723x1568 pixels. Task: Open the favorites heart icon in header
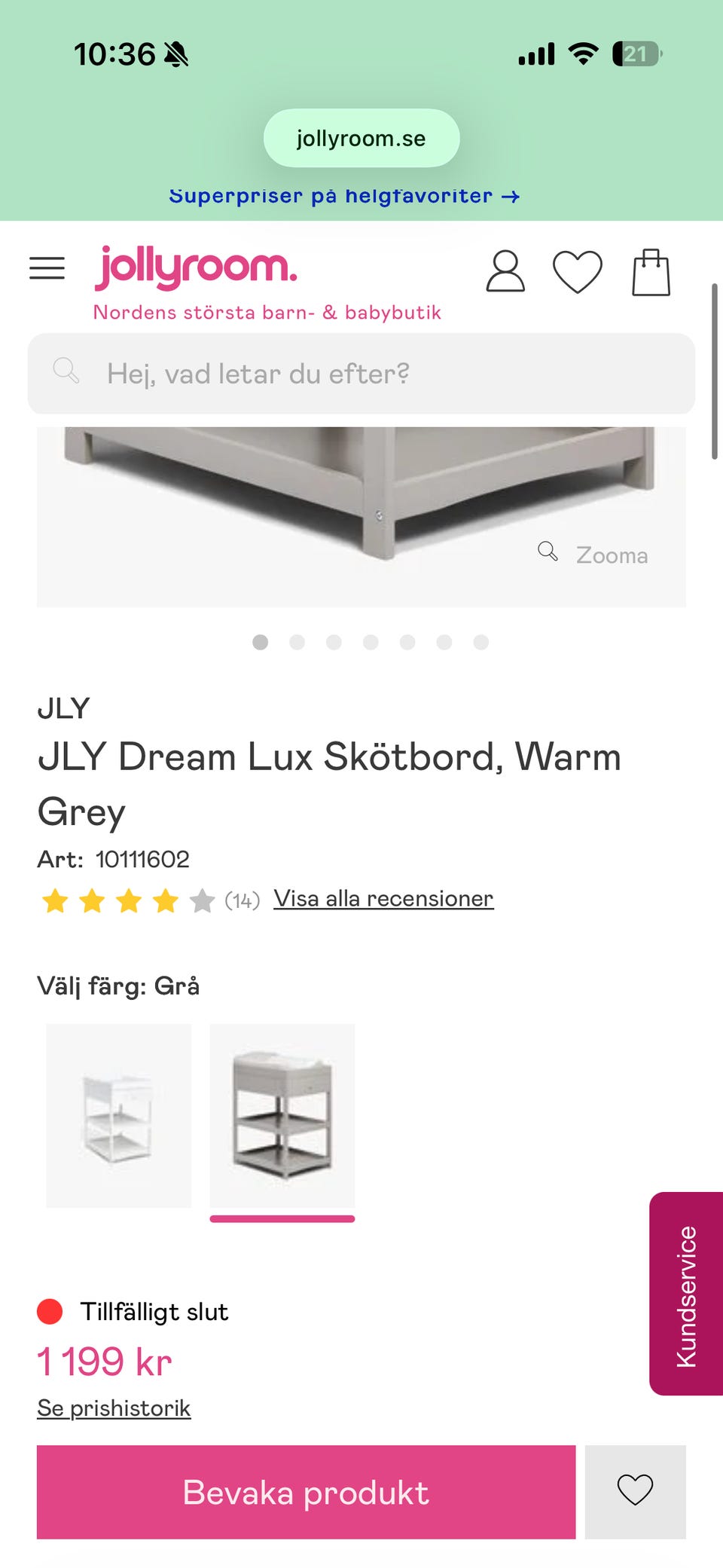tap(576, 273)
